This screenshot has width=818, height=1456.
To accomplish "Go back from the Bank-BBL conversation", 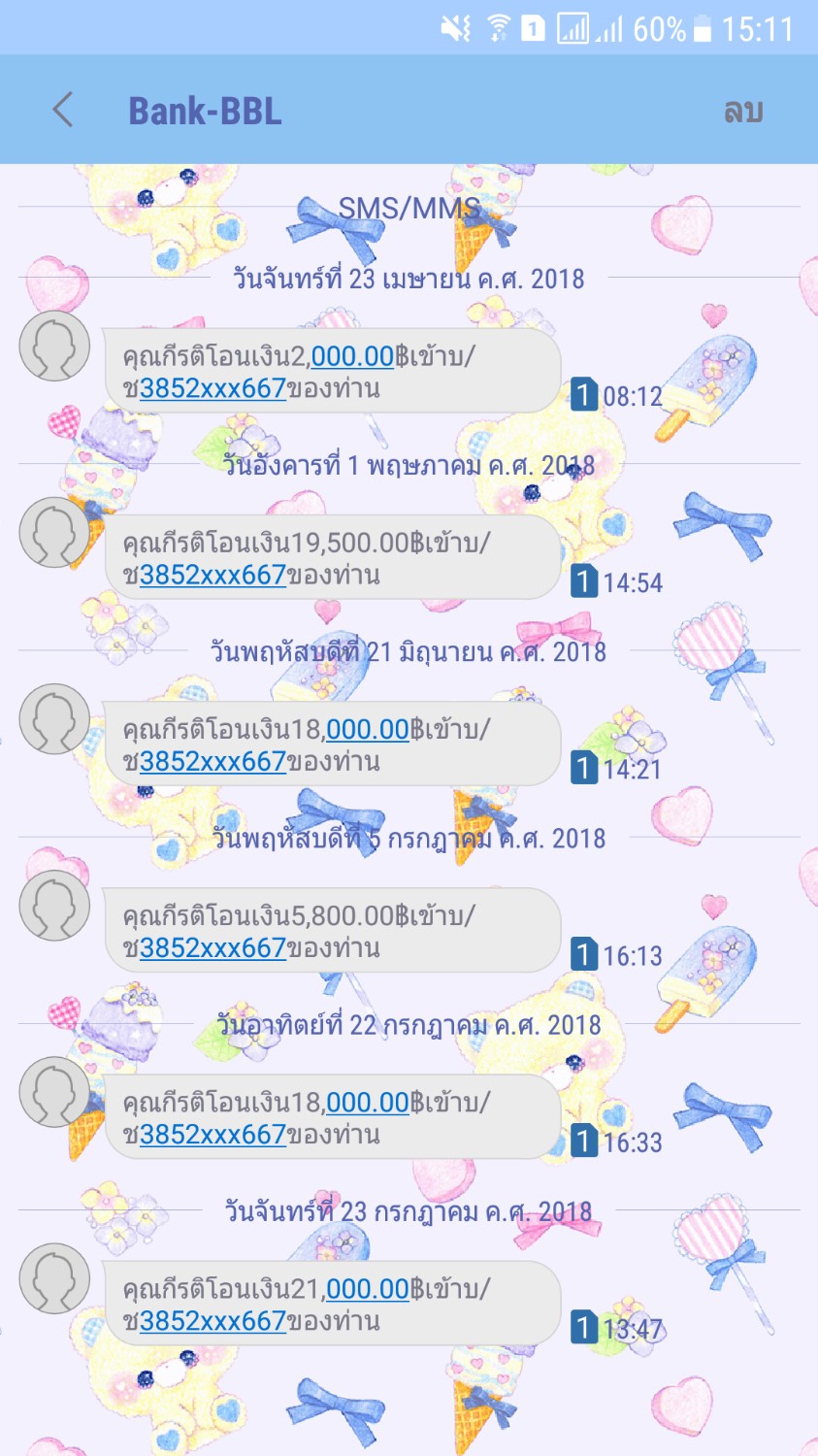I will pyautogui.click(x=63, y=110).
